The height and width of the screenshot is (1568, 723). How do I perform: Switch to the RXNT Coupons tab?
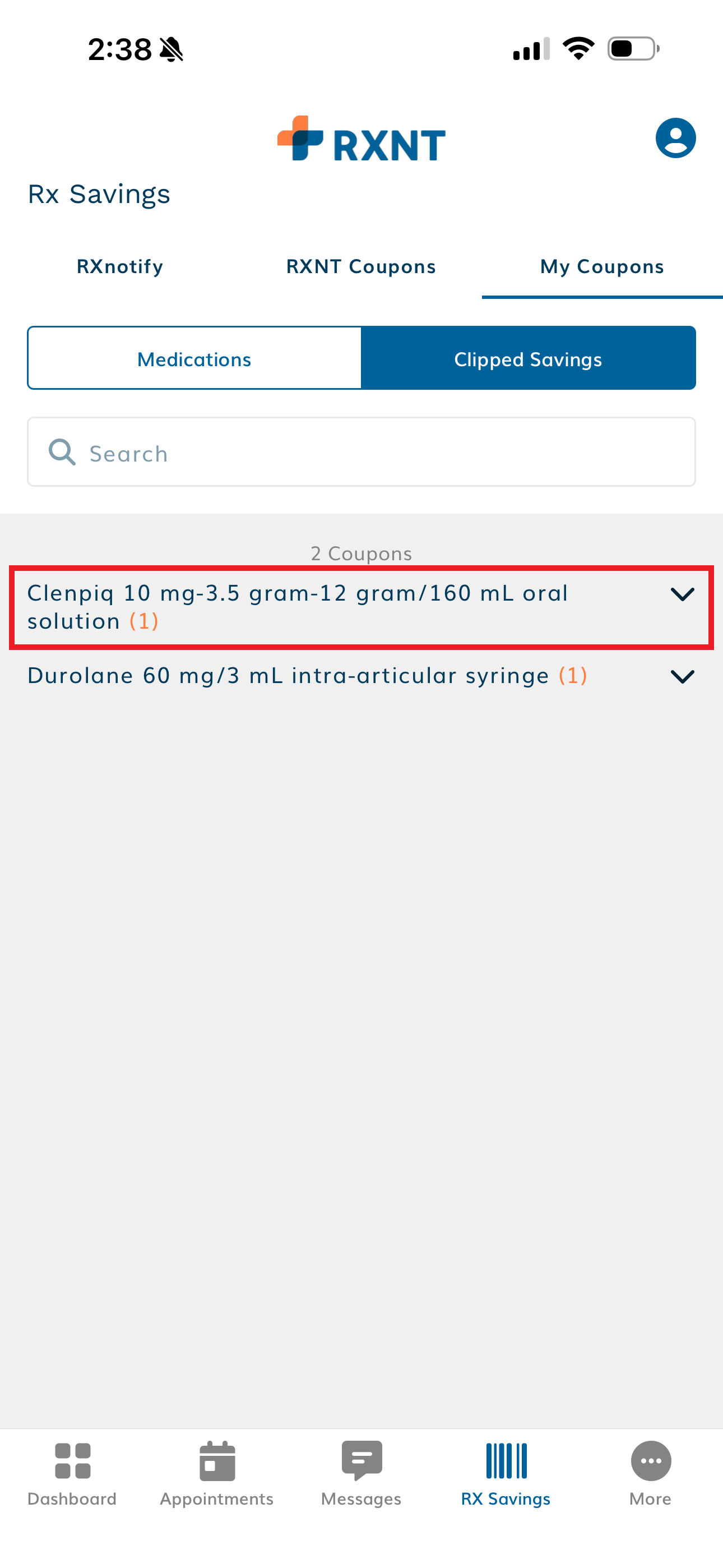coord(361,266)
